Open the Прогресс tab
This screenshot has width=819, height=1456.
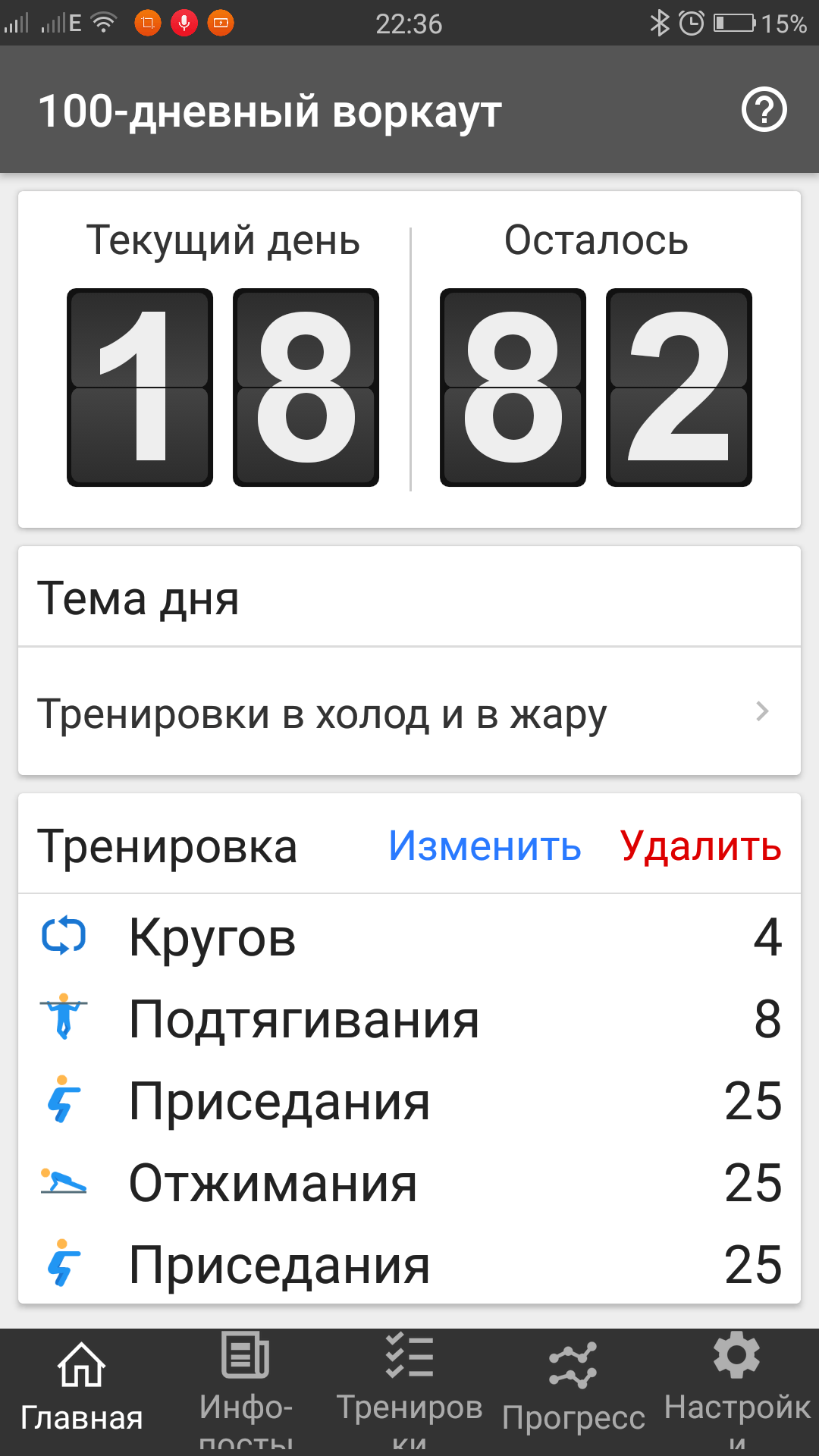(x=573, y=1389)
